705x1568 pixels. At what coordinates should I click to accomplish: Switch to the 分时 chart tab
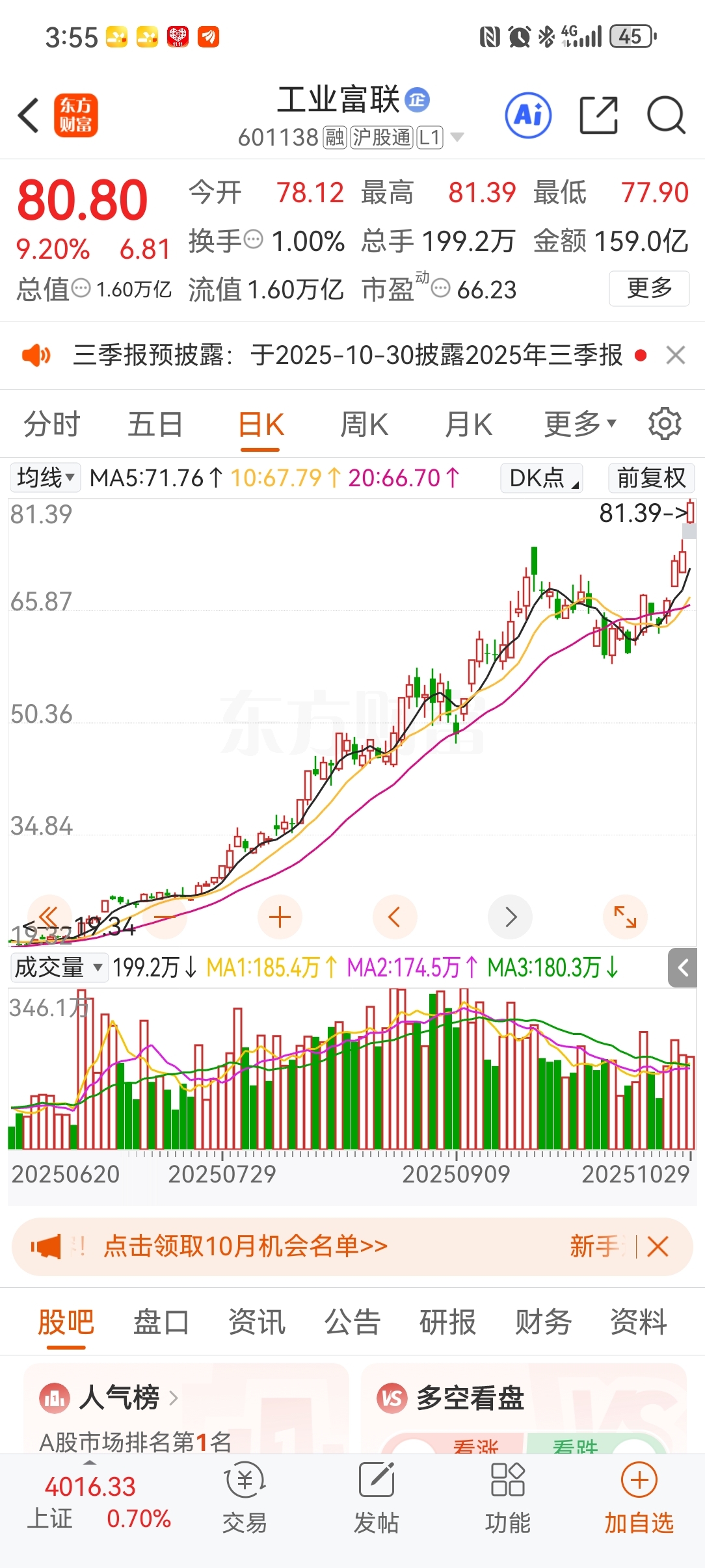(x=51, y=425)
